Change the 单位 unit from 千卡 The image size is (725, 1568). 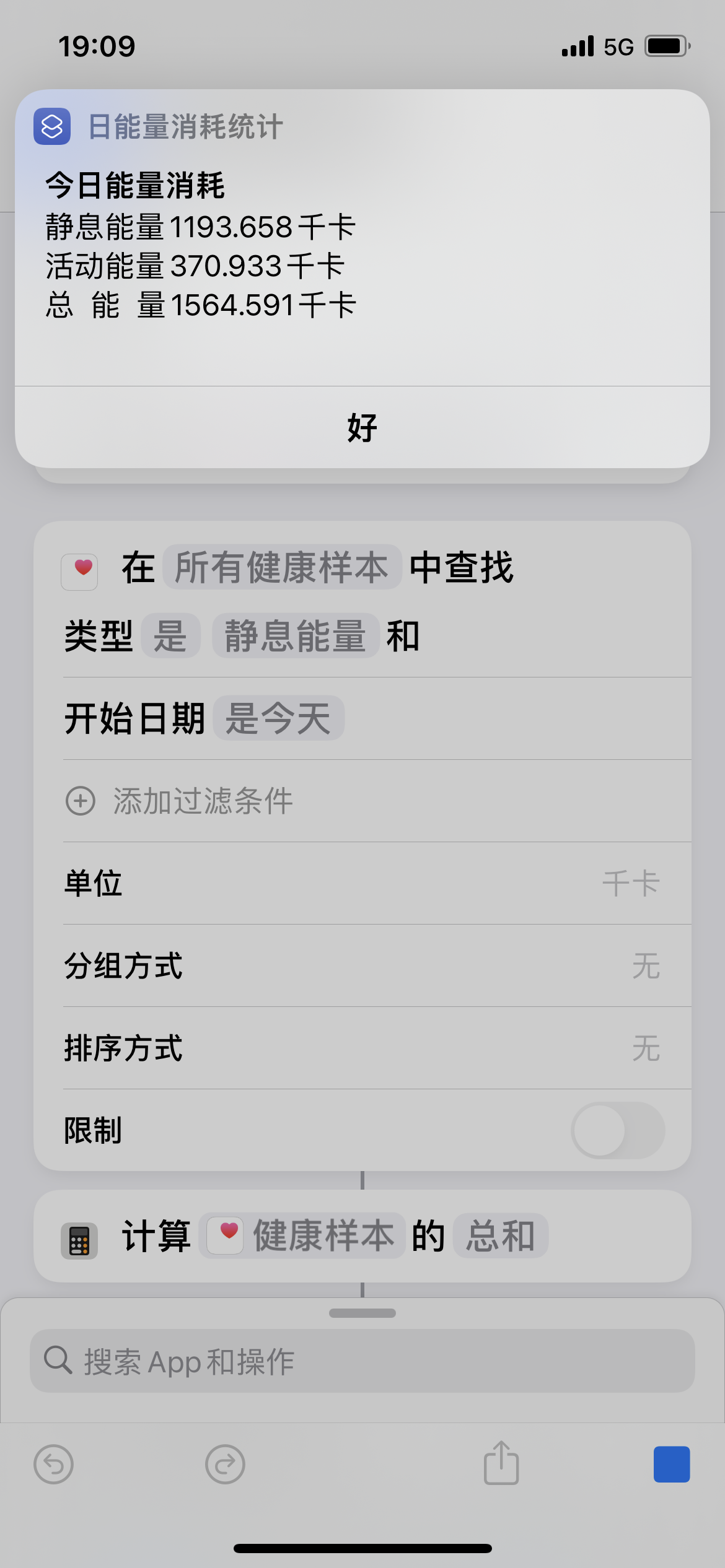coord(630,883)
